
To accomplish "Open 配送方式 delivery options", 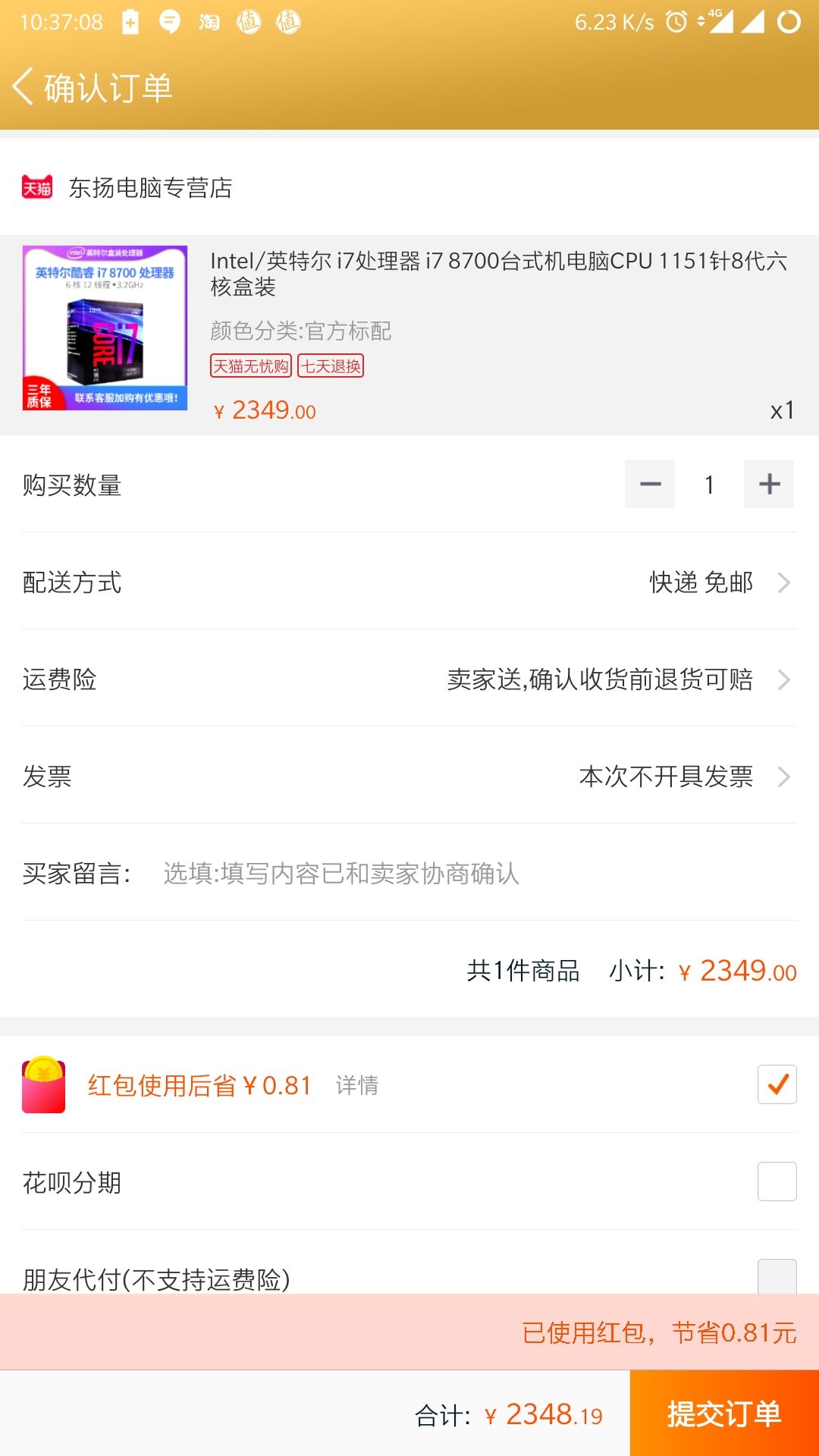I will point(409,582).
